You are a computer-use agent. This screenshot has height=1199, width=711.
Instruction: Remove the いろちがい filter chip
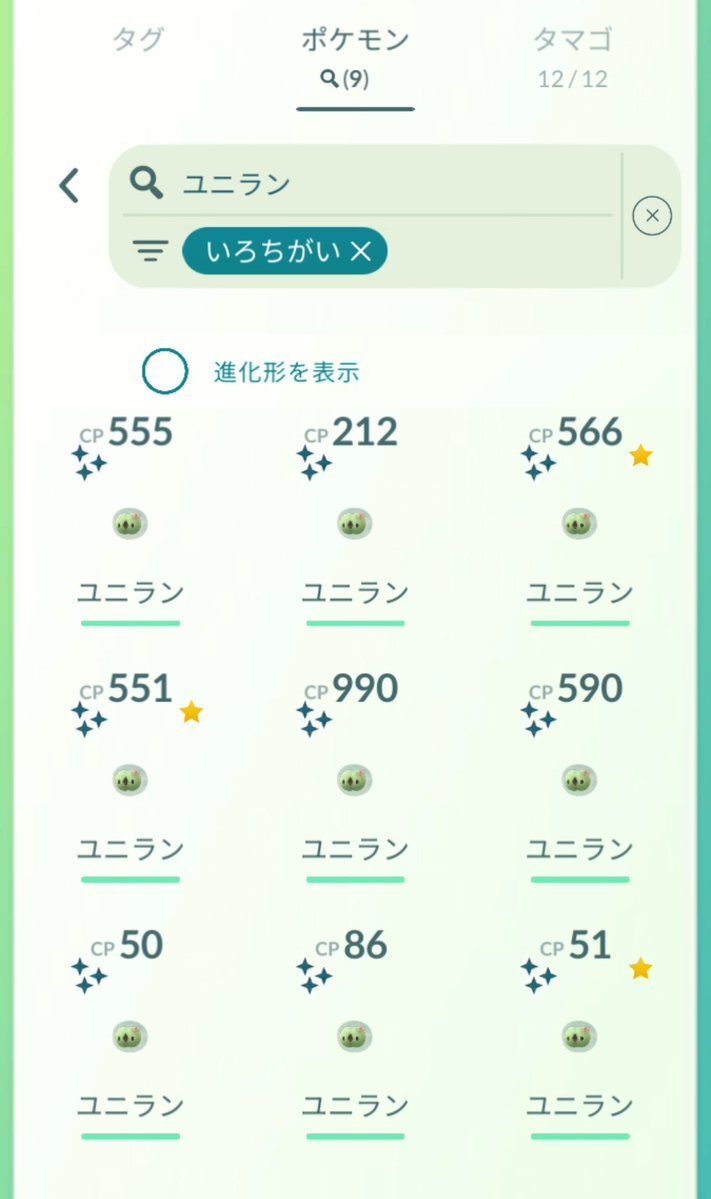pos(361,252)
